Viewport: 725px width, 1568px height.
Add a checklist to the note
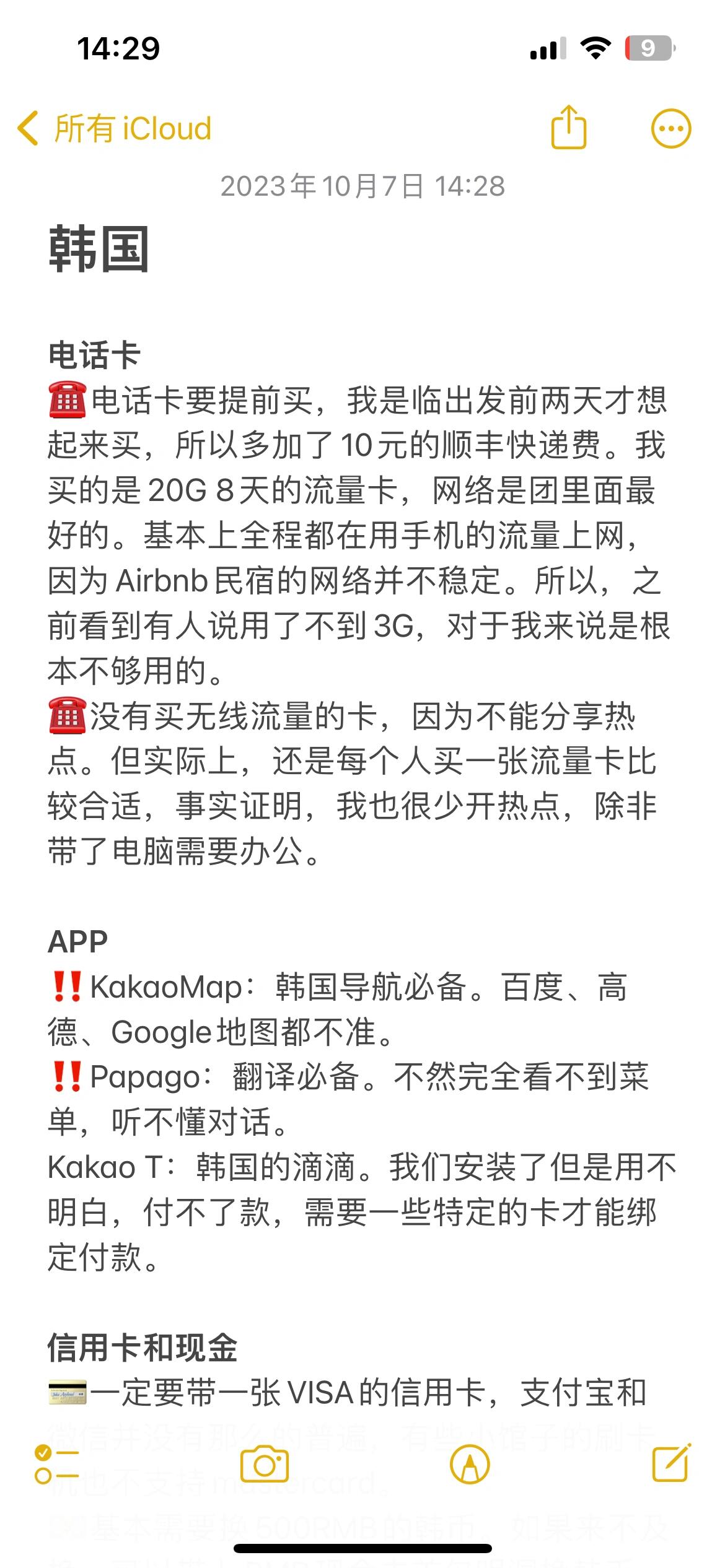56,1465
